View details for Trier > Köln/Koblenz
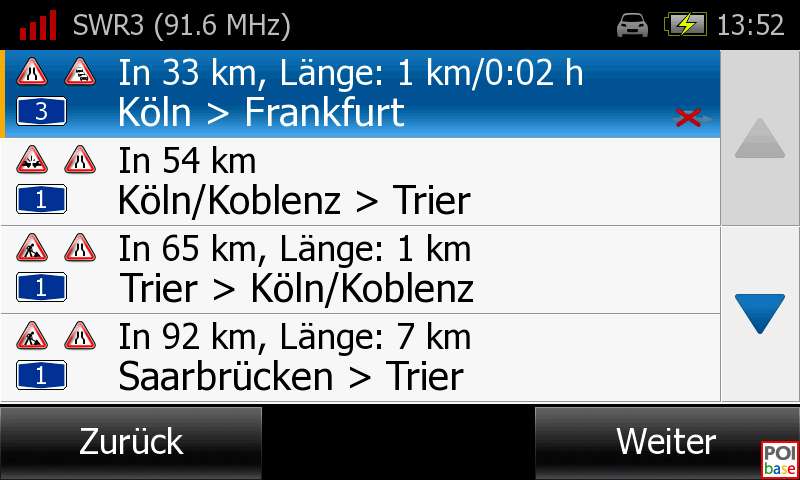 (x=360, y=270)
